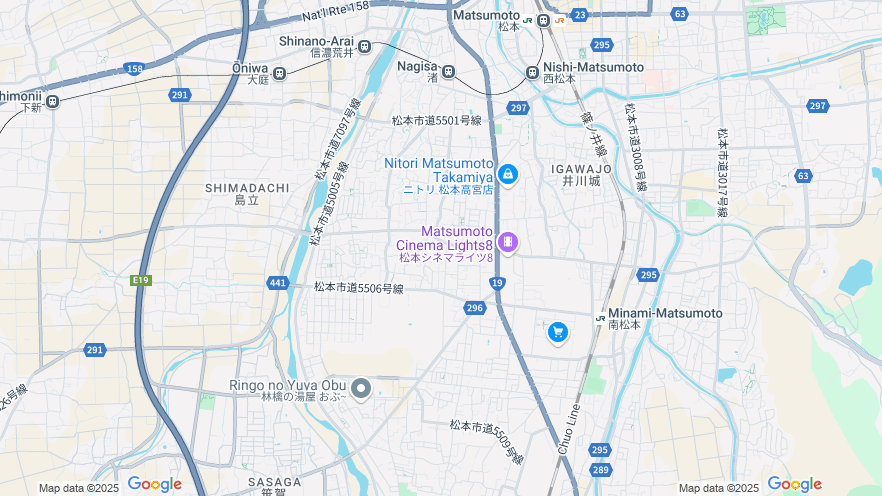Open the Nagisa station marker

[x=449, y=71]
